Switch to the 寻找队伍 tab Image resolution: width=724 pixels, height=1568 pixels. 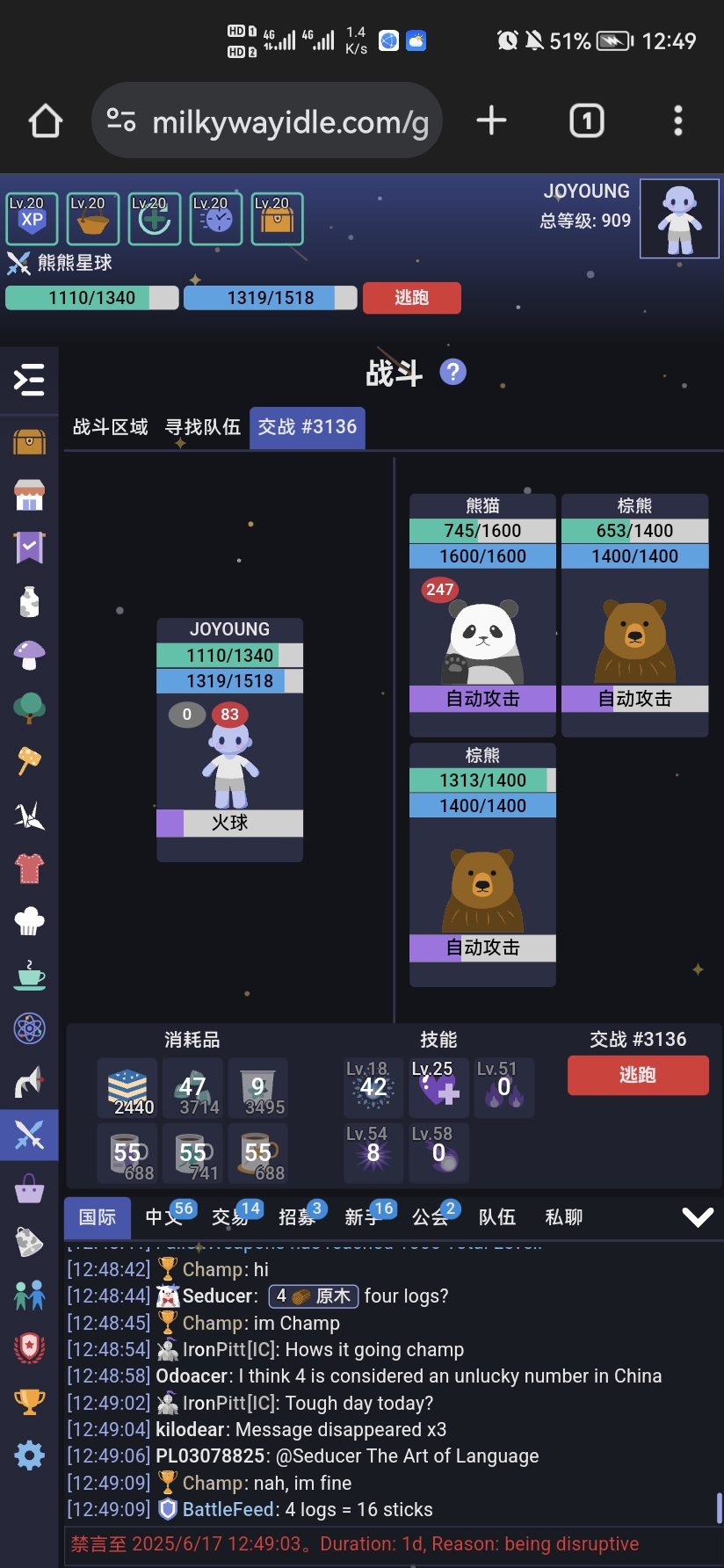pyautogui.click(x=203, y=427)
